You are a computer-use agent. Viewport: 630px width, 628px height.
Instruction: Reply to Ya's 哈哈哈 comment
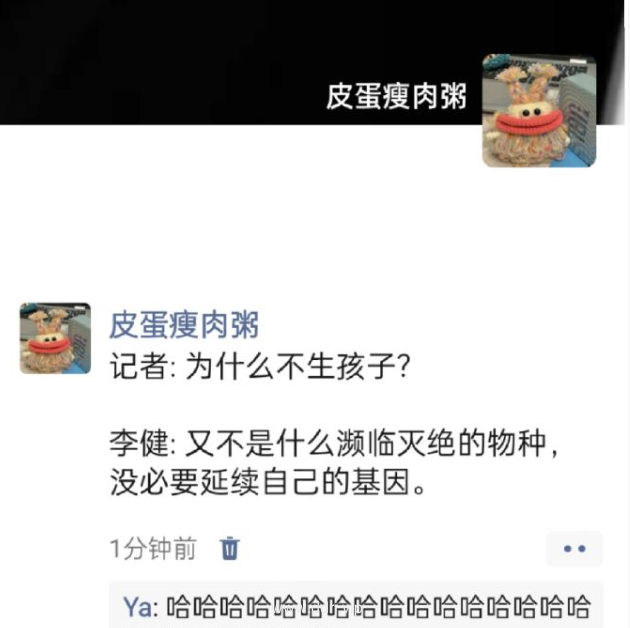378,606
